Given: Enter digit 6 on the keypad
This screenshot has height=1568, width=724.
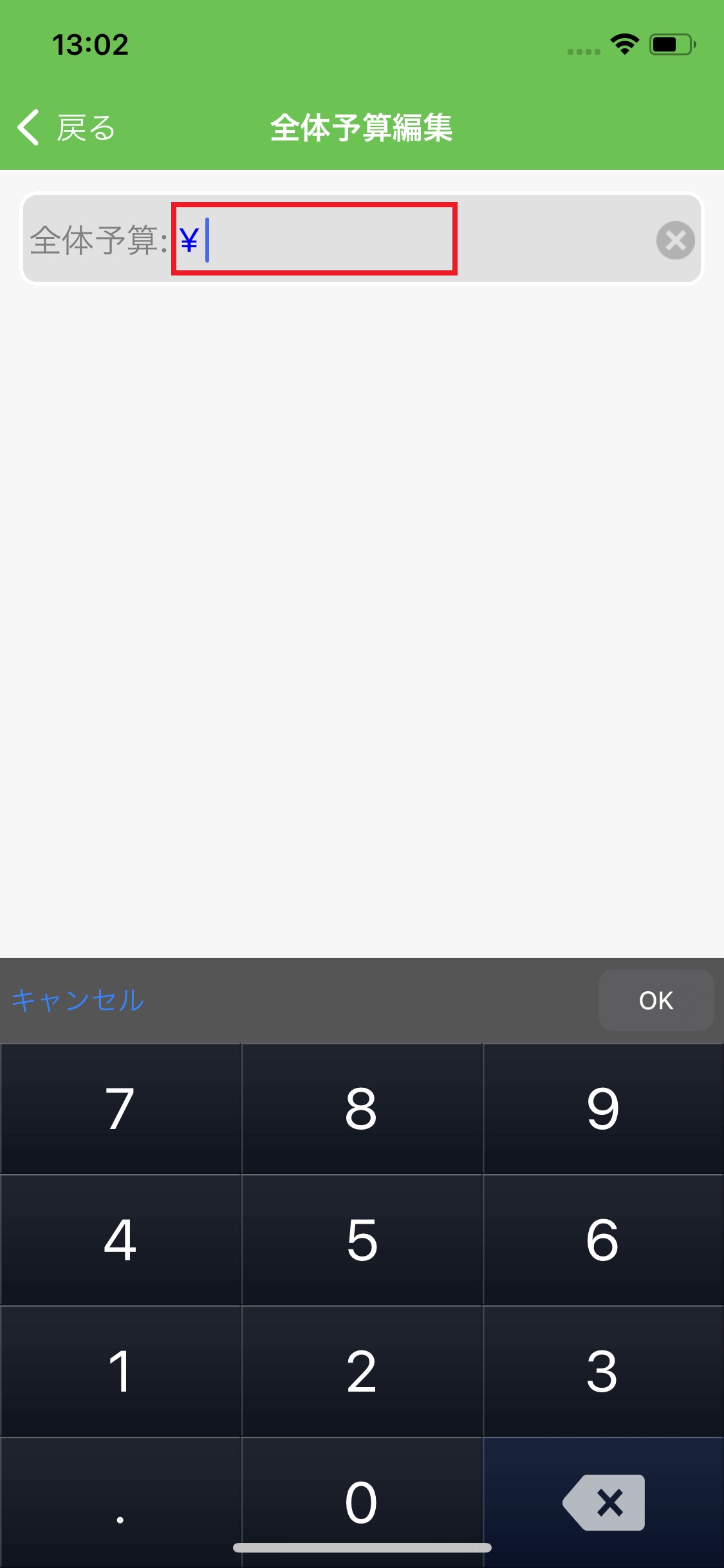Looking at the screenshot, I should (x=603, y=1240).
